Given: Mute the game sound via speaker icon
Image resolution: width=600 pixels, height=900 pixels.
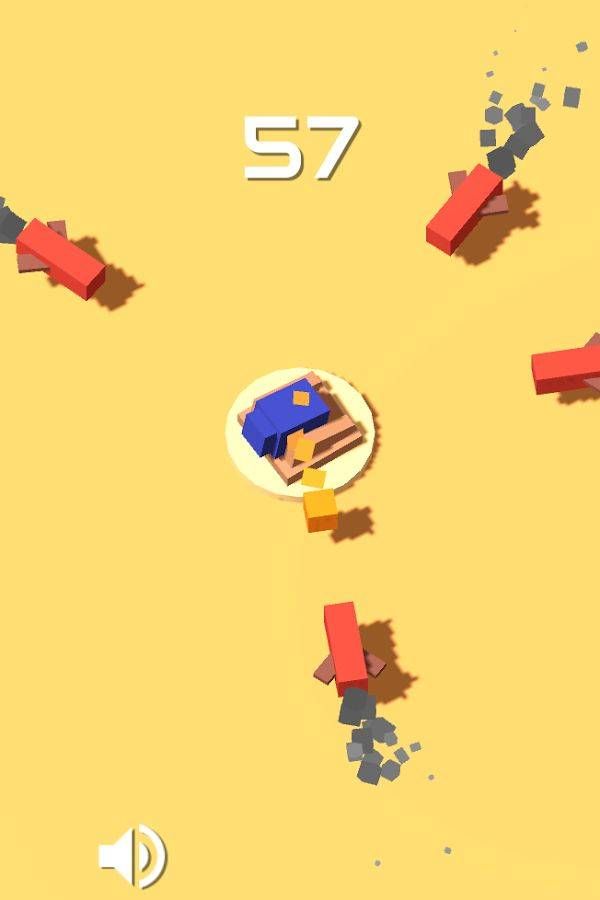Looking at the screenshot, I should pos(132,856).
